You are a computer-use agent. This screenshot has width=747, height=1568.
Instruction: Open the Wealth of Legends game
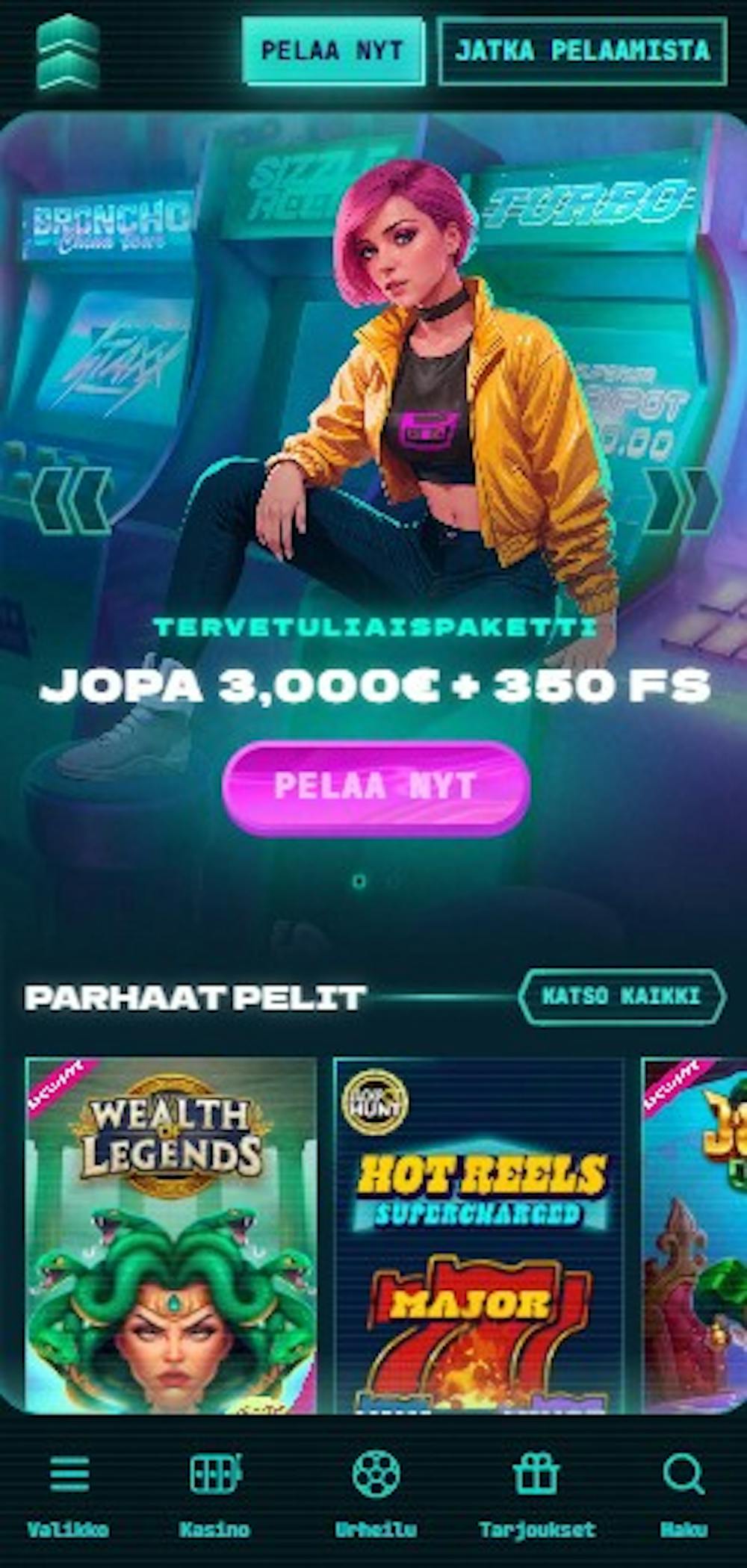click(171, 1234)
